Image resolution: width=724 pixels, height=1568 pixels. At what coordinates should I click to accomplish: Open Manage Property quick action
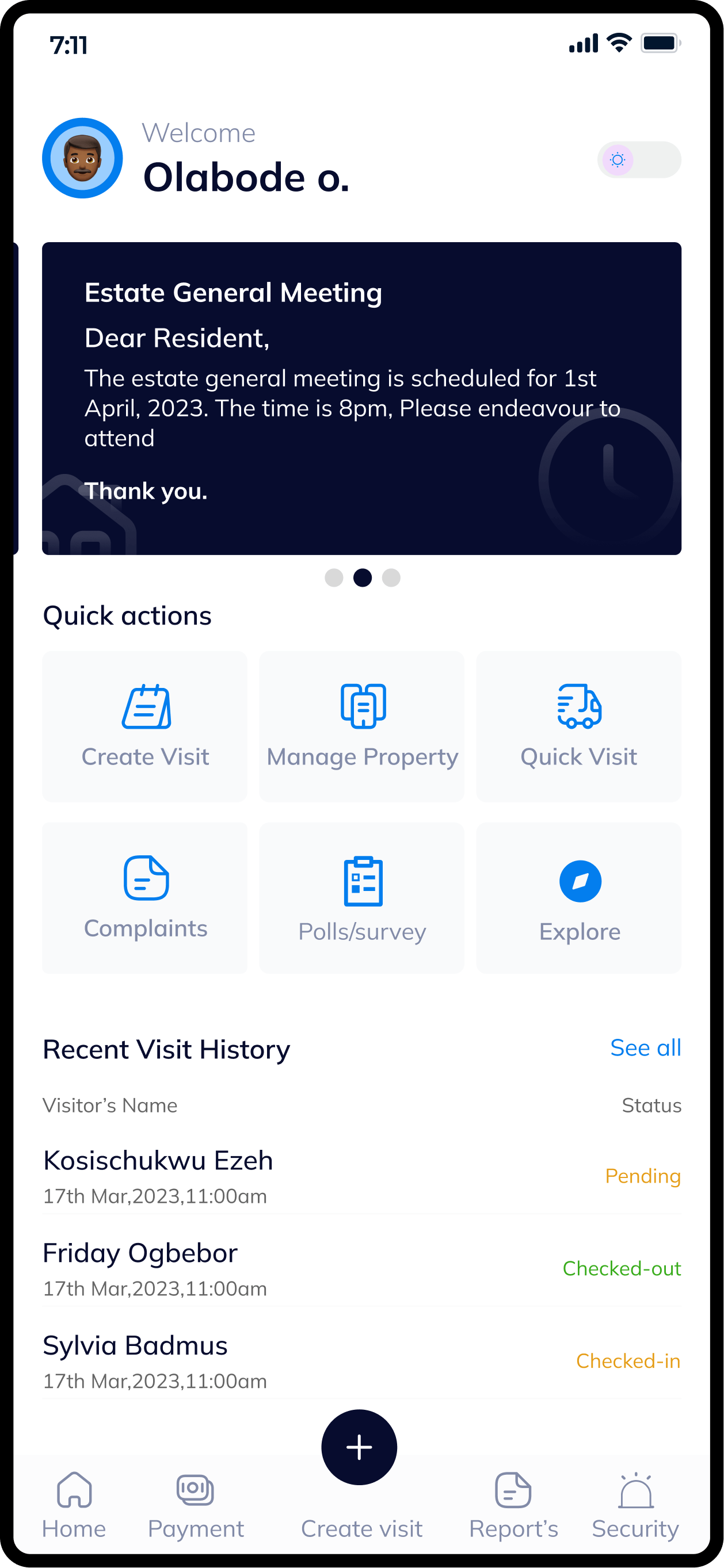[363, 726]
